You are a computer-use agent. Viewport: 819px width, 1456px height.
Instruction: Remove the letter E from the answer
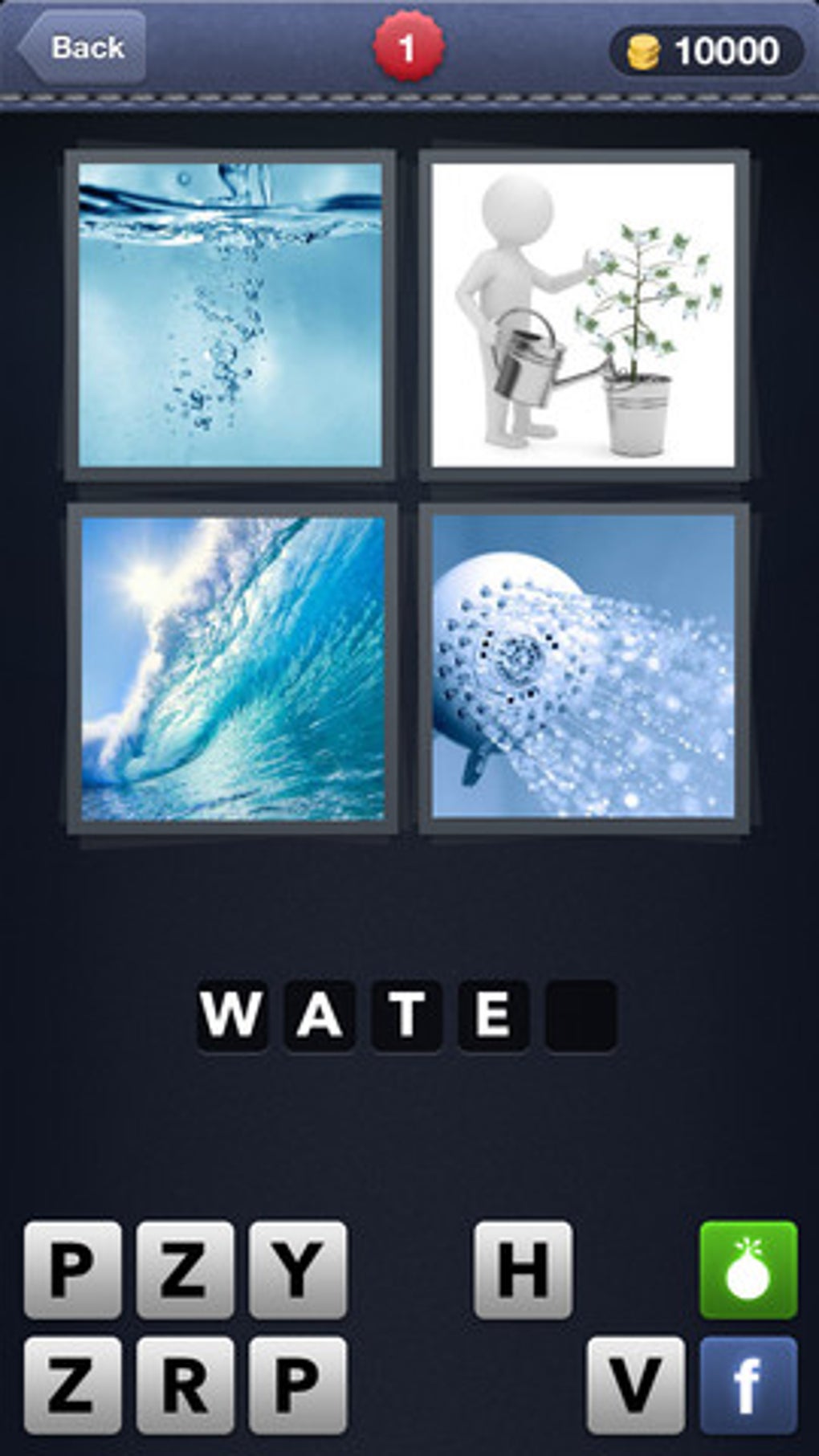point(493,1014)
